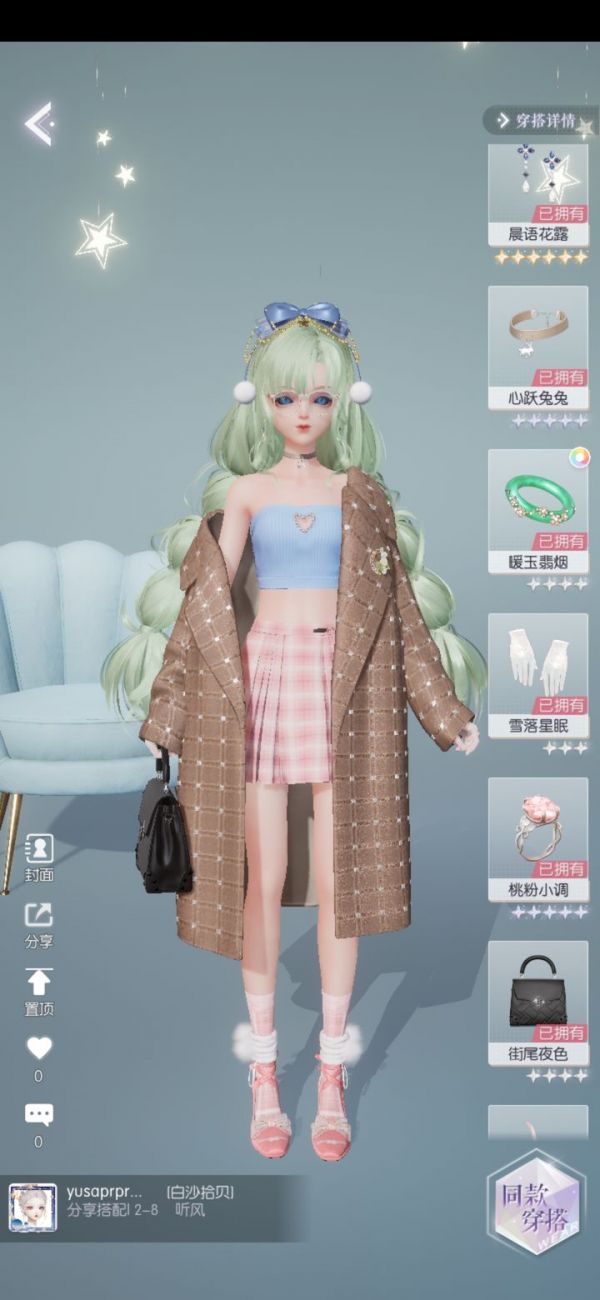Open the 桃粉小调 ring item

pos(538,839)
